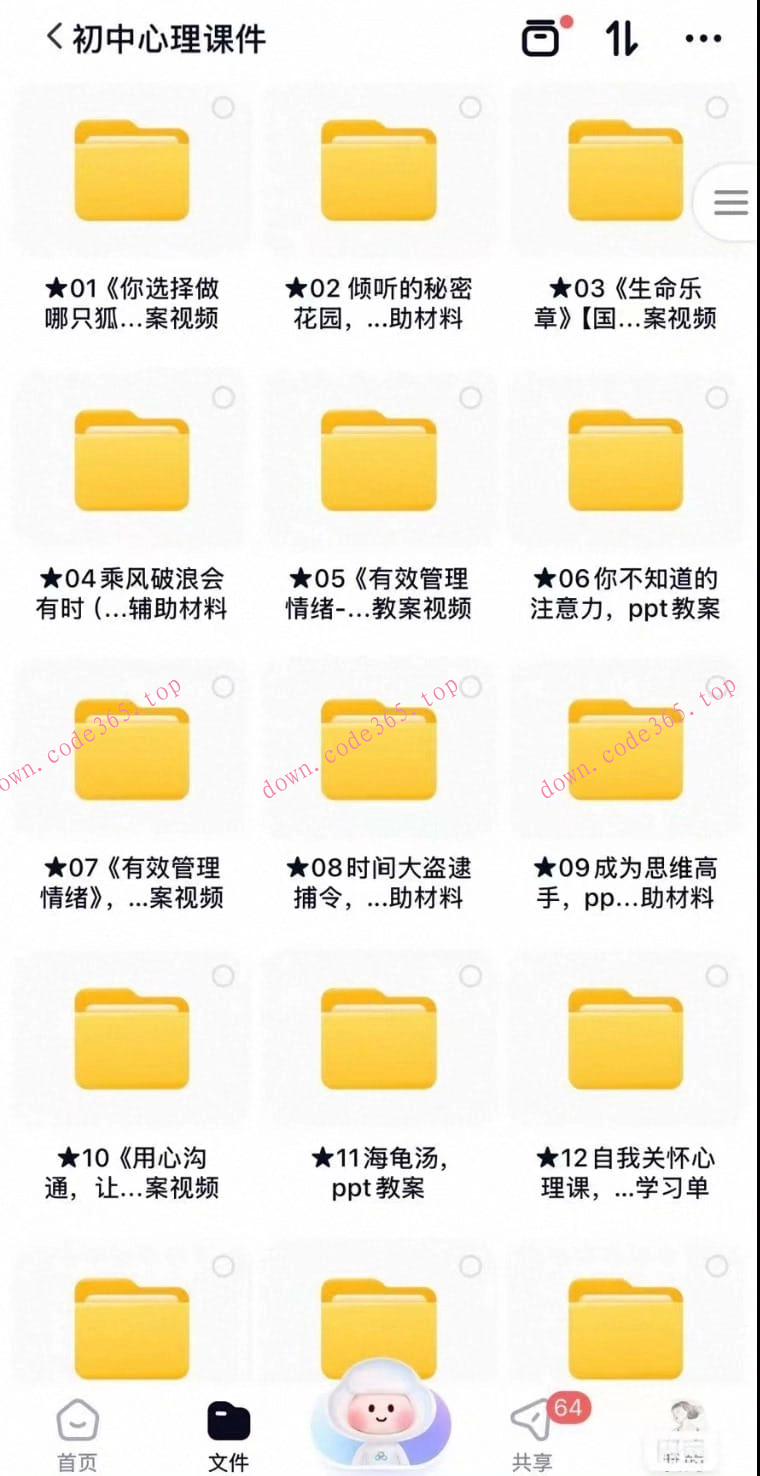Select the checkbox on folder ★05 有效管理情绪
This screenshot has width=760, height=1476.
coord(470,397)
